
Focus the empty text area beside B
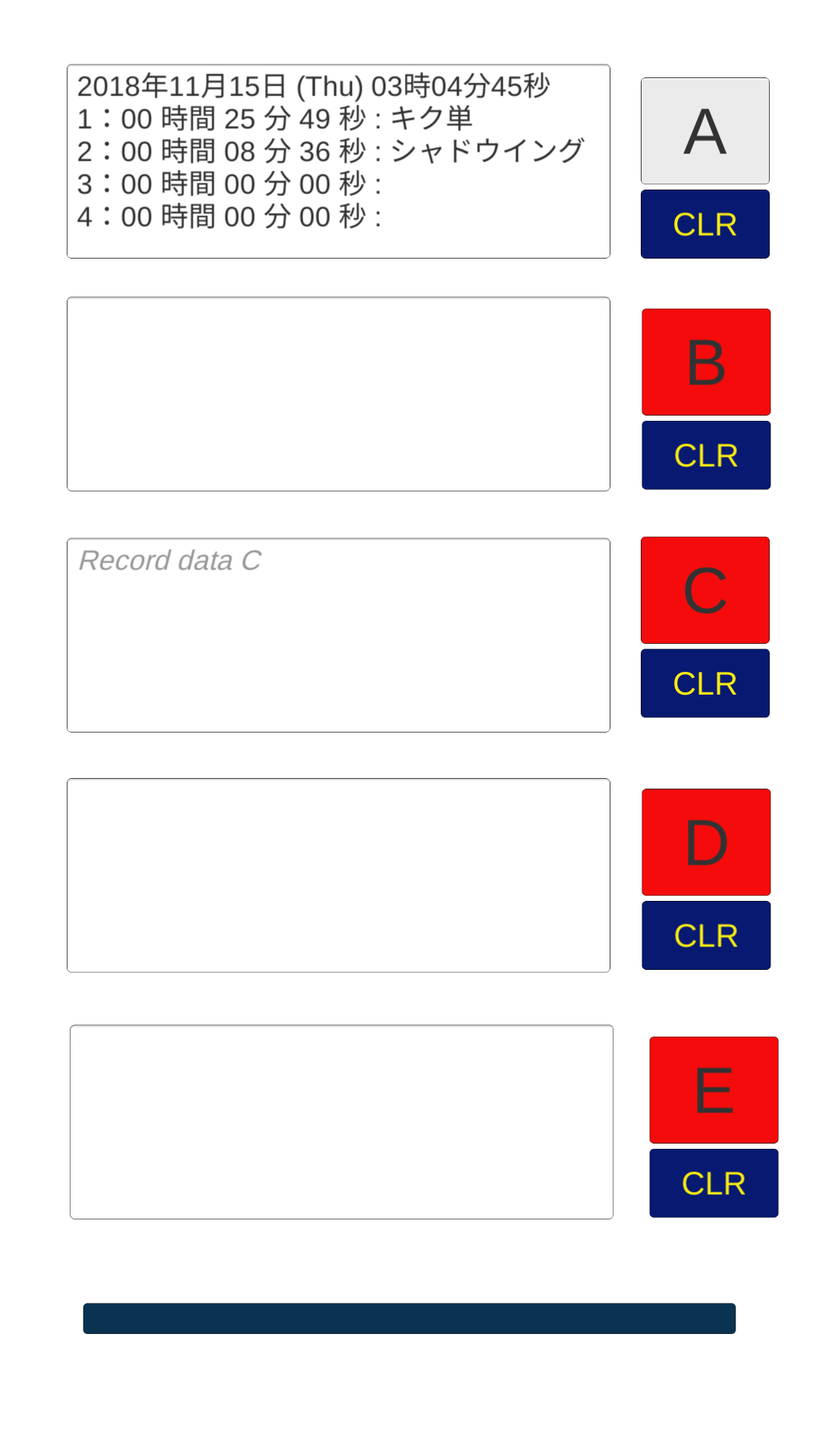pyautogui.click(x=338, y=394)
